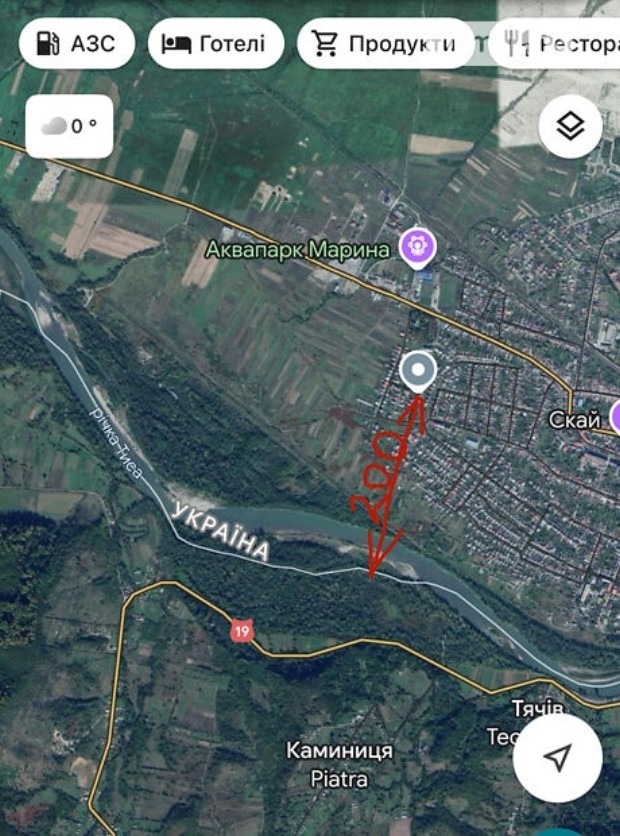
Task: Center map on my location
Action: point(558,757)
